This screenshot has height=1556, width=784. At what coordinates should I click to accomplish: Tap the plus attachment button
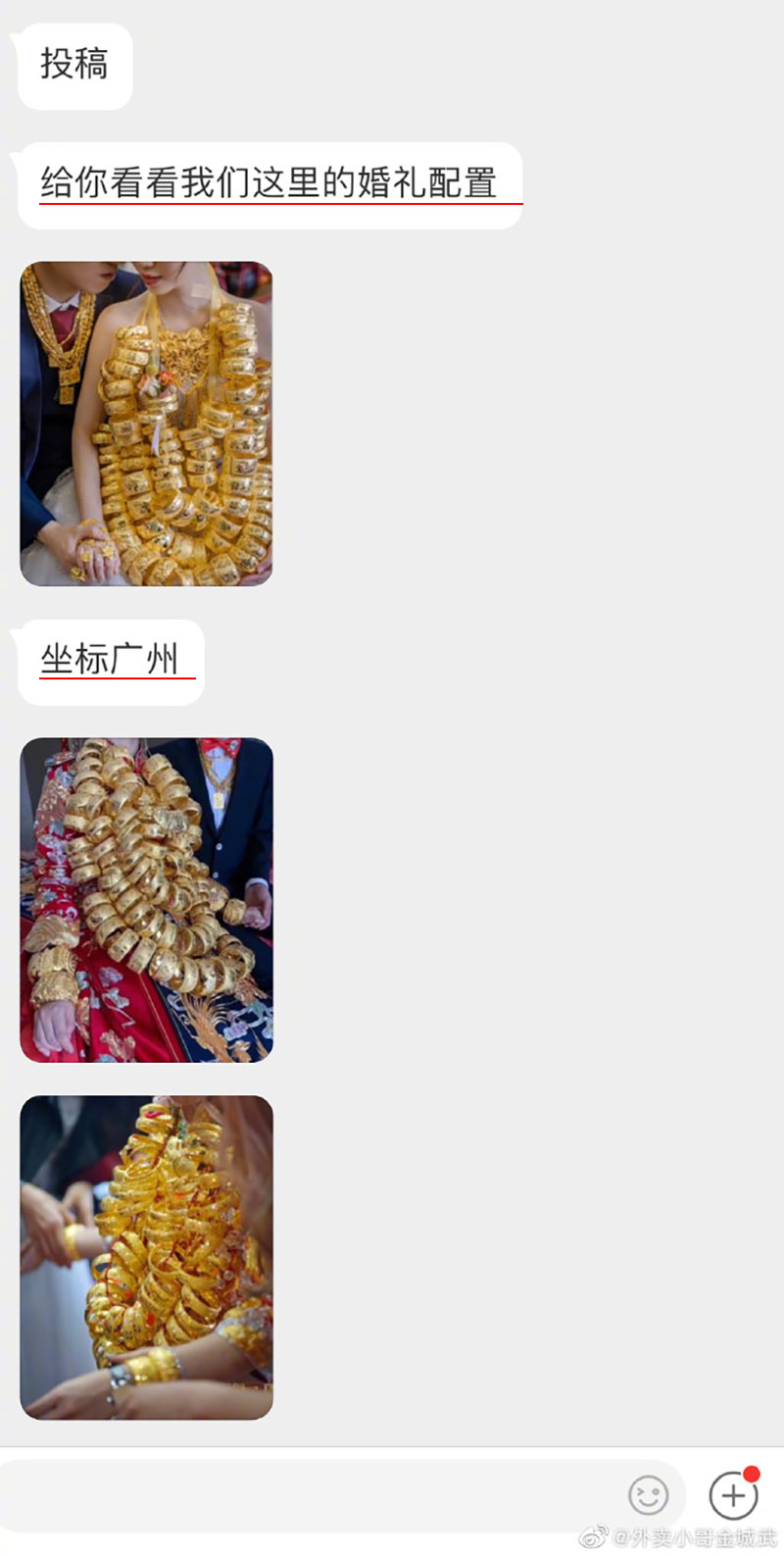coord(733,1496)
